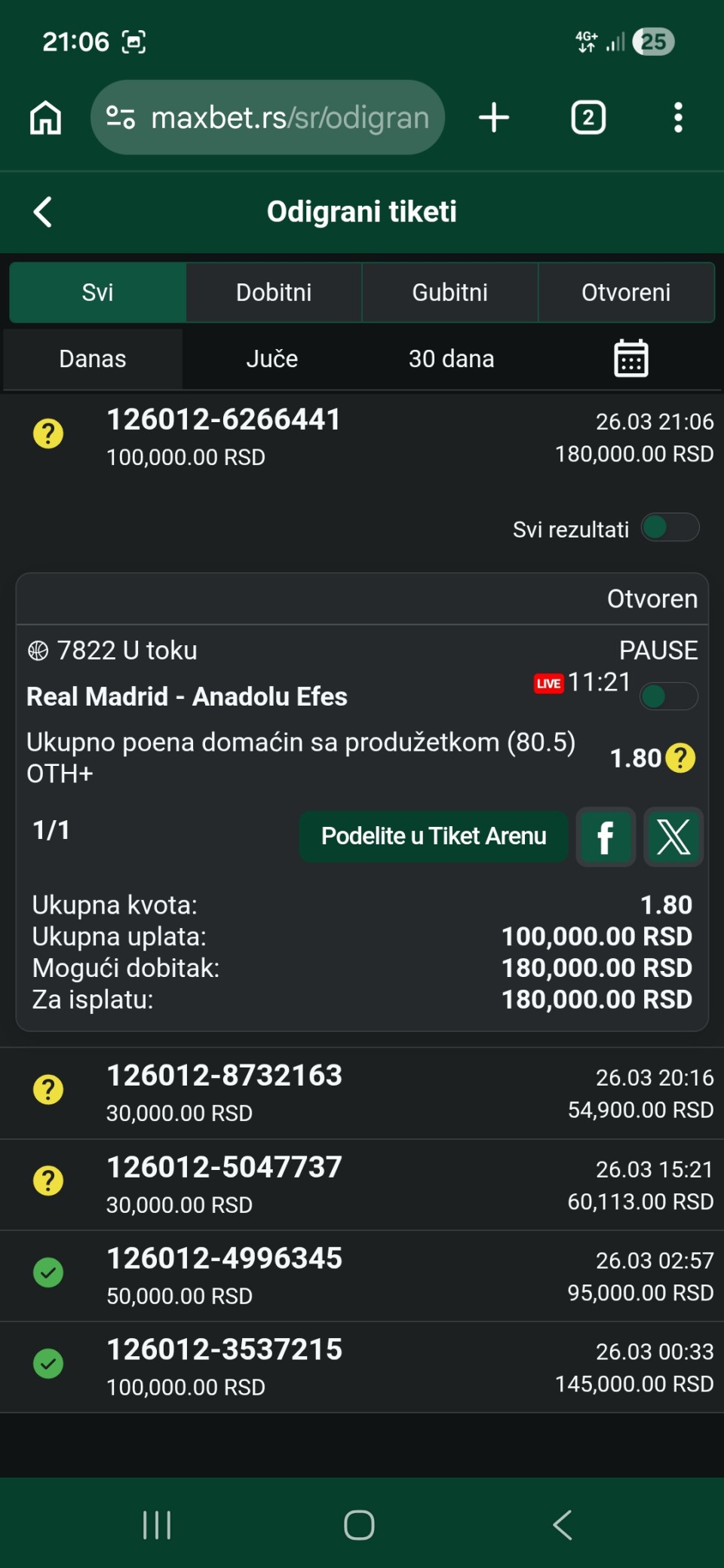
Task: Toggle the live match switch
Action: pos(668,696)
